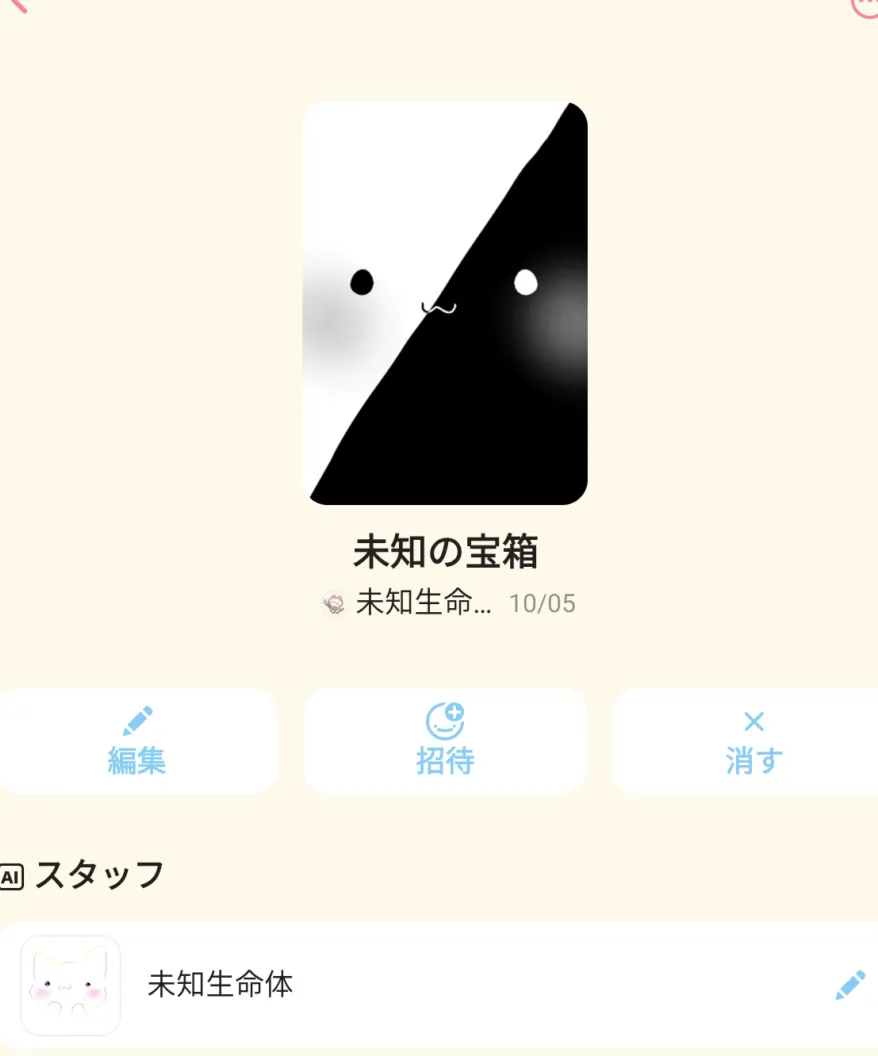Select the 消す delete button
Screen dimensions: 878x1056
746,741
